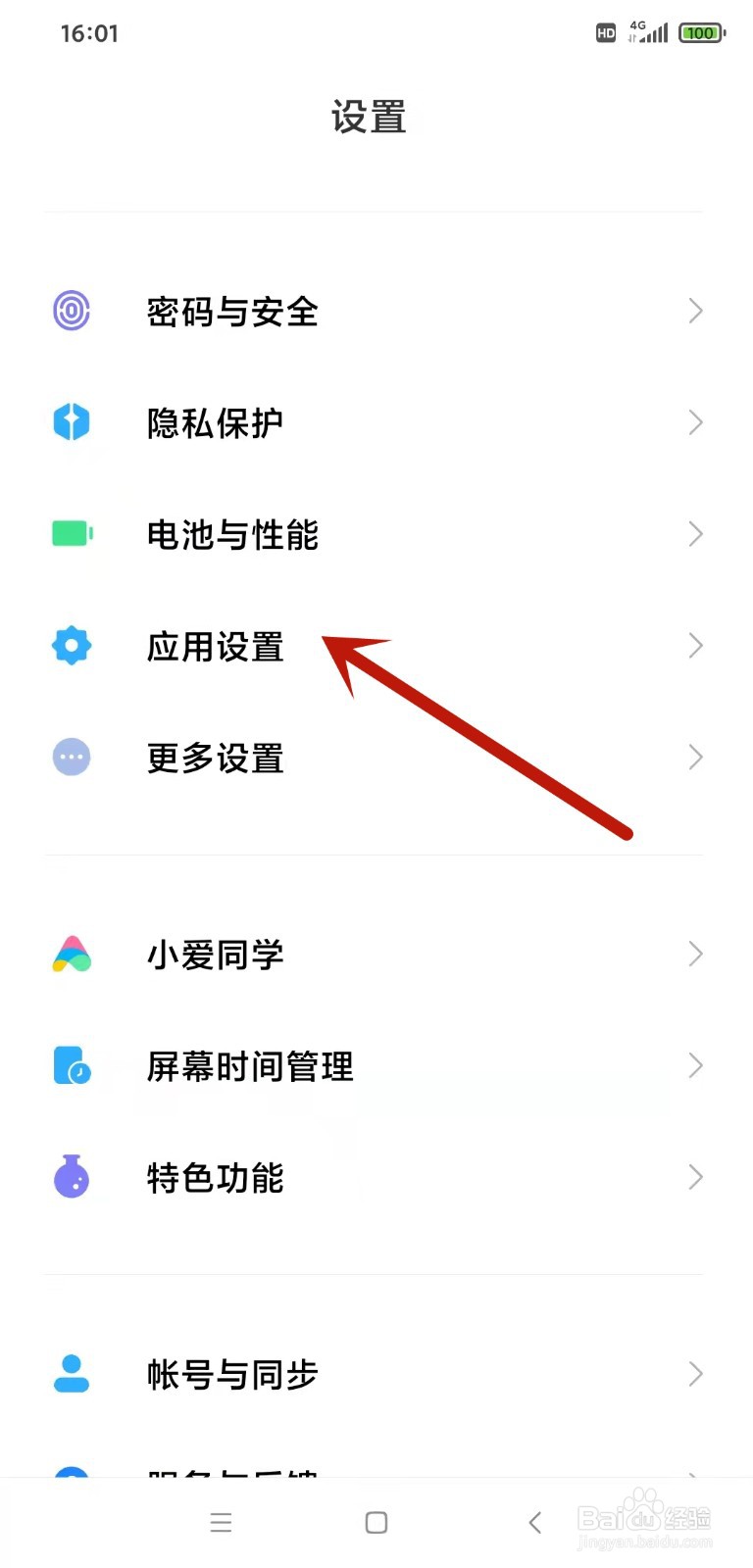The height and width of the screenshot is (1568, 753).
Task: Tap the battery level indicator showing 100
Action: 701,32
